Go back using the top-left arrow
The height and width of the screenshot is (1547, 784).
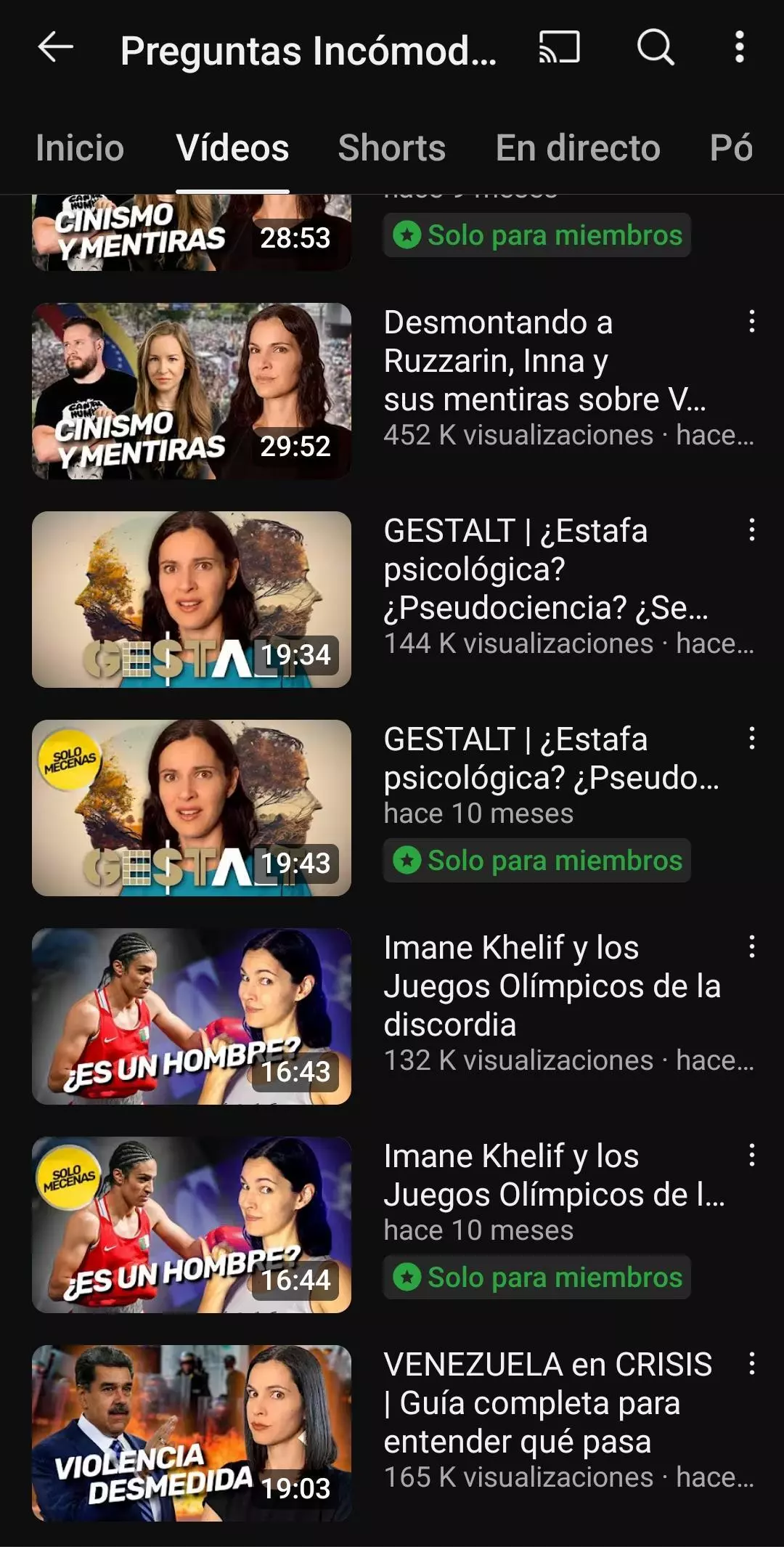tap(55, 48)
